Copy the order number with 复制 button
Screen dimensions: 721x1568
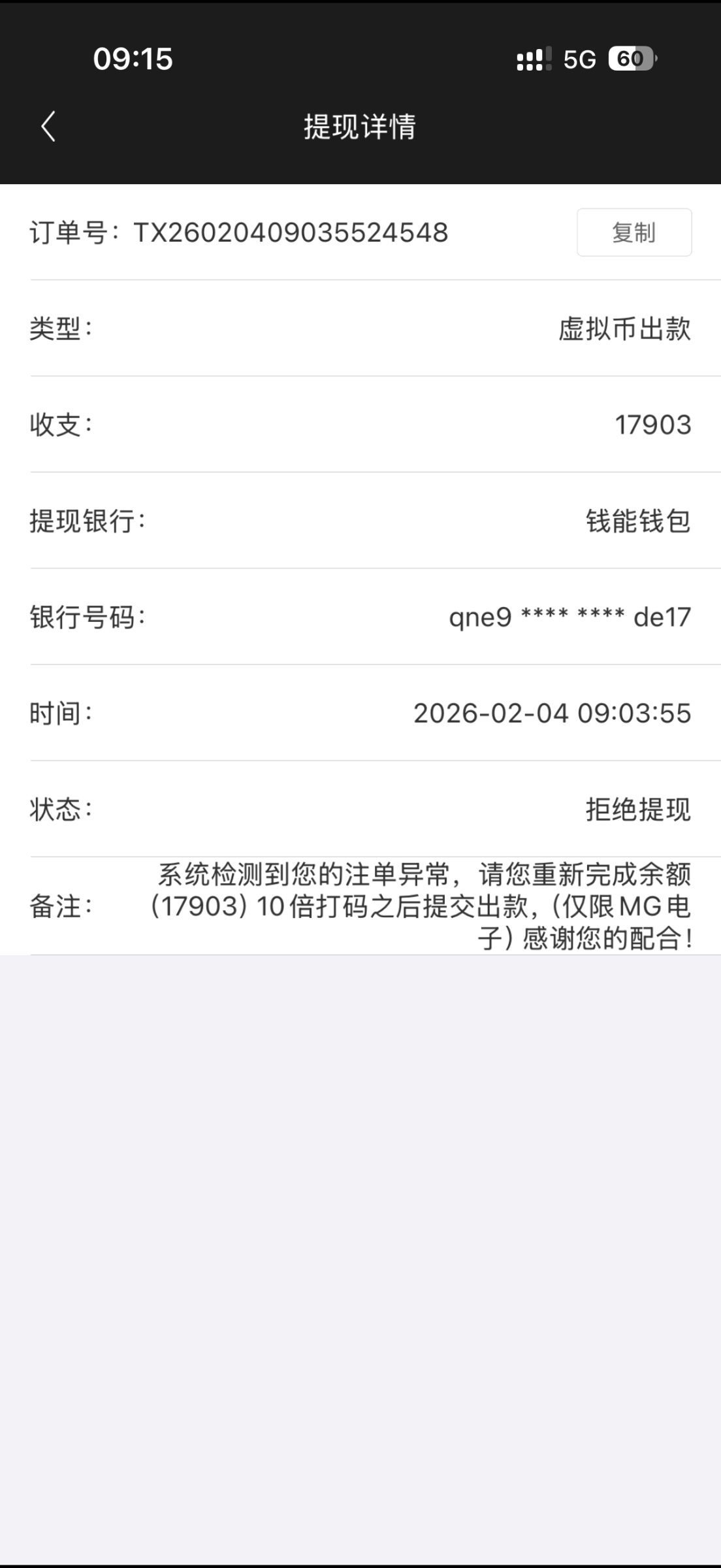click(633, 233)
